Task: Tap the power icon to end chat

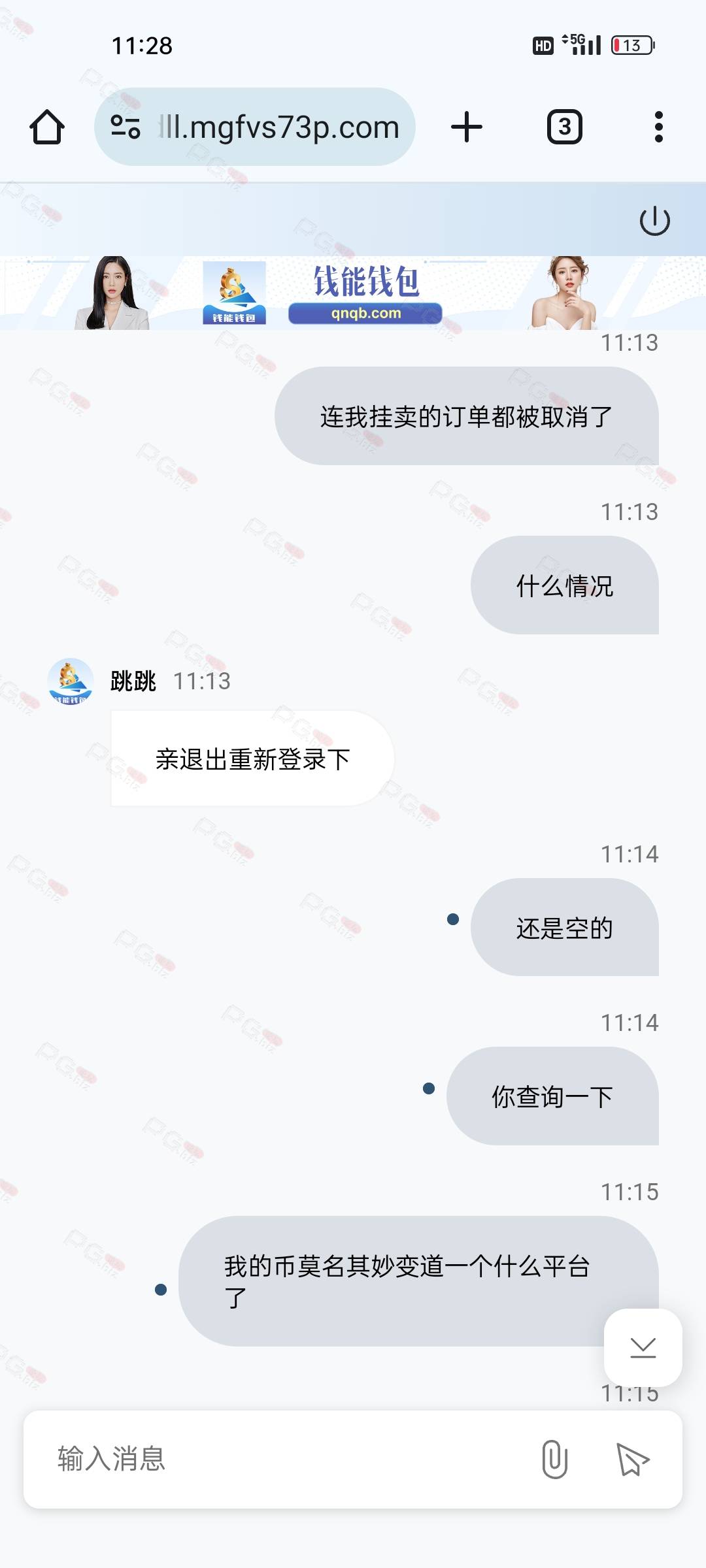Action: tap(654, 221)
